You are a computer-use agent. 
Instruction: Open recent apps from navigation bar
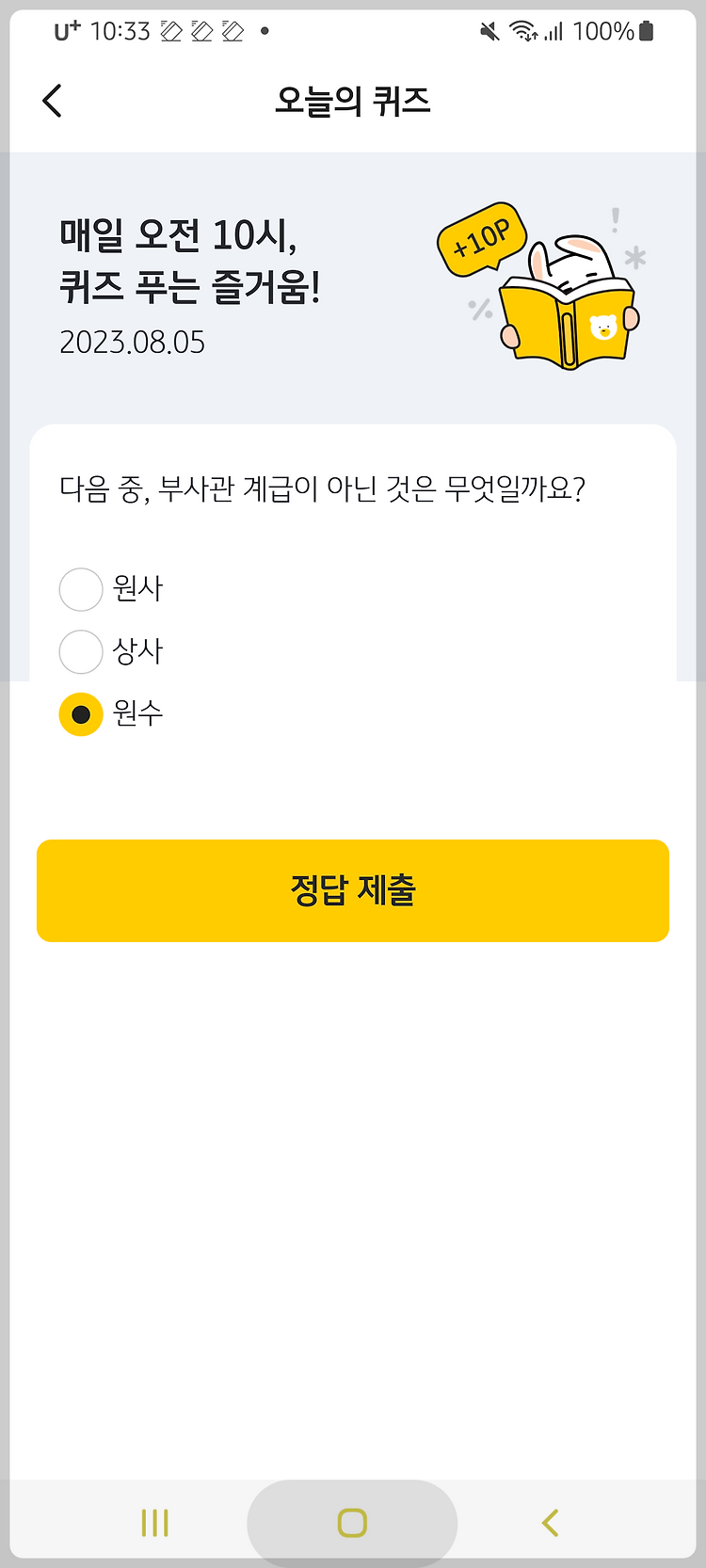point(154,1522)
